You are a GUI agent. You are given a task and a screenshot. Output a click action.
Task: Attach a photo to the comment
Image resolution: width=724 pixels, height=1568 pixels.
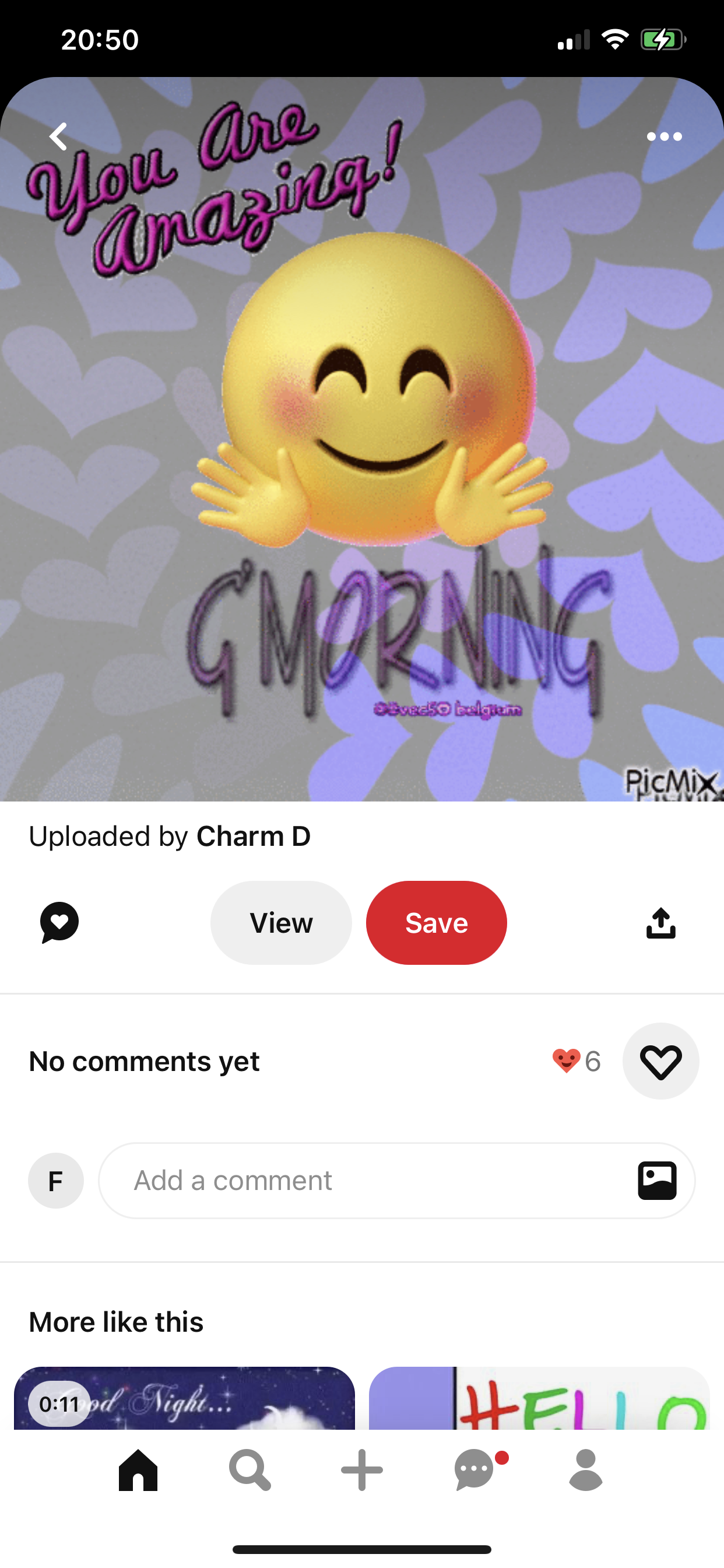(657, 1180)
